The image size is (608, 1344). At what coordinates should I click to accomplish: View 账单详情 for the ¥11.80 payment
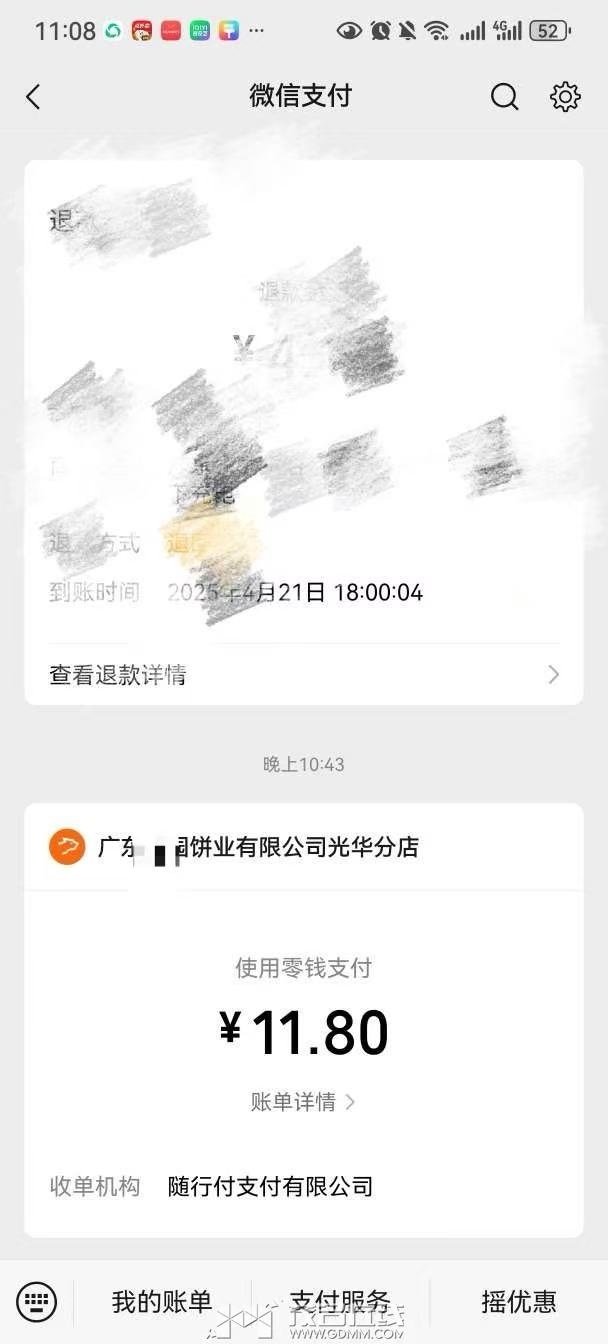coord(303,1102)
